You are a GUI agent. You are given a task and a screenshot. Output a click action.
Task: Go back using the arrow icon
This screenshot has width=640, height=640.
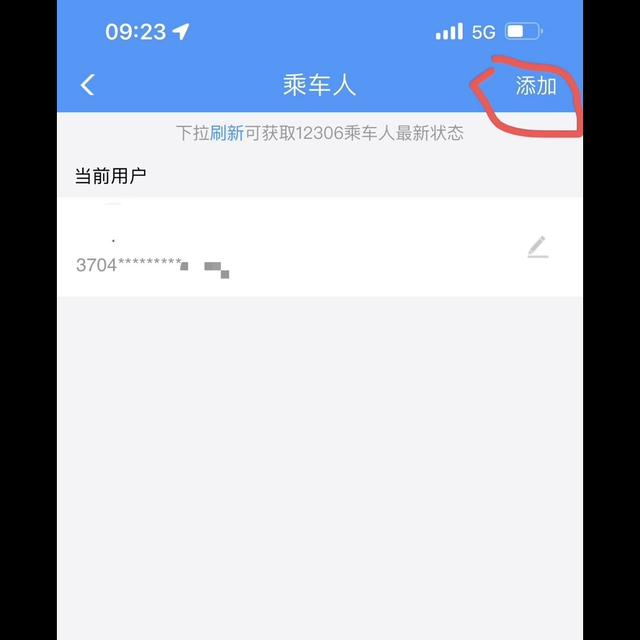(x=87, y=85)
